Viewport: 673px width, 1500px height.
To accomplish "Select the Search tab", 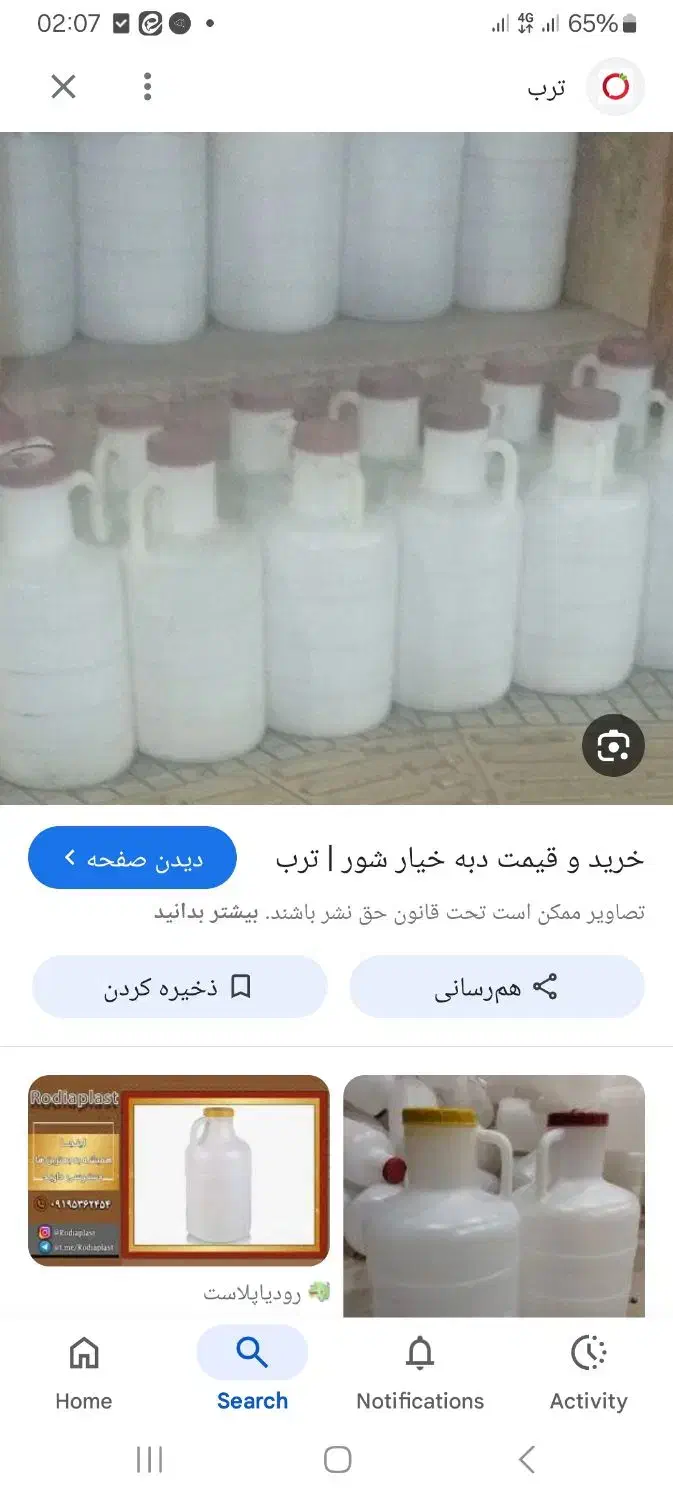I will (252, 1374).
